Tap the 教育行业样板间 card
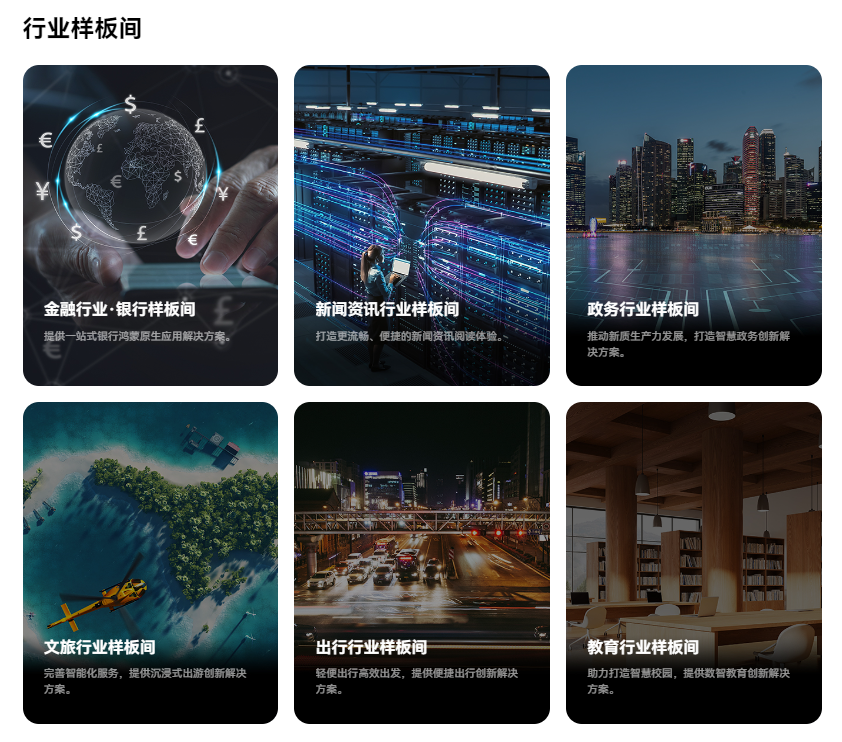Screen dimensions: 842x742 693,563
